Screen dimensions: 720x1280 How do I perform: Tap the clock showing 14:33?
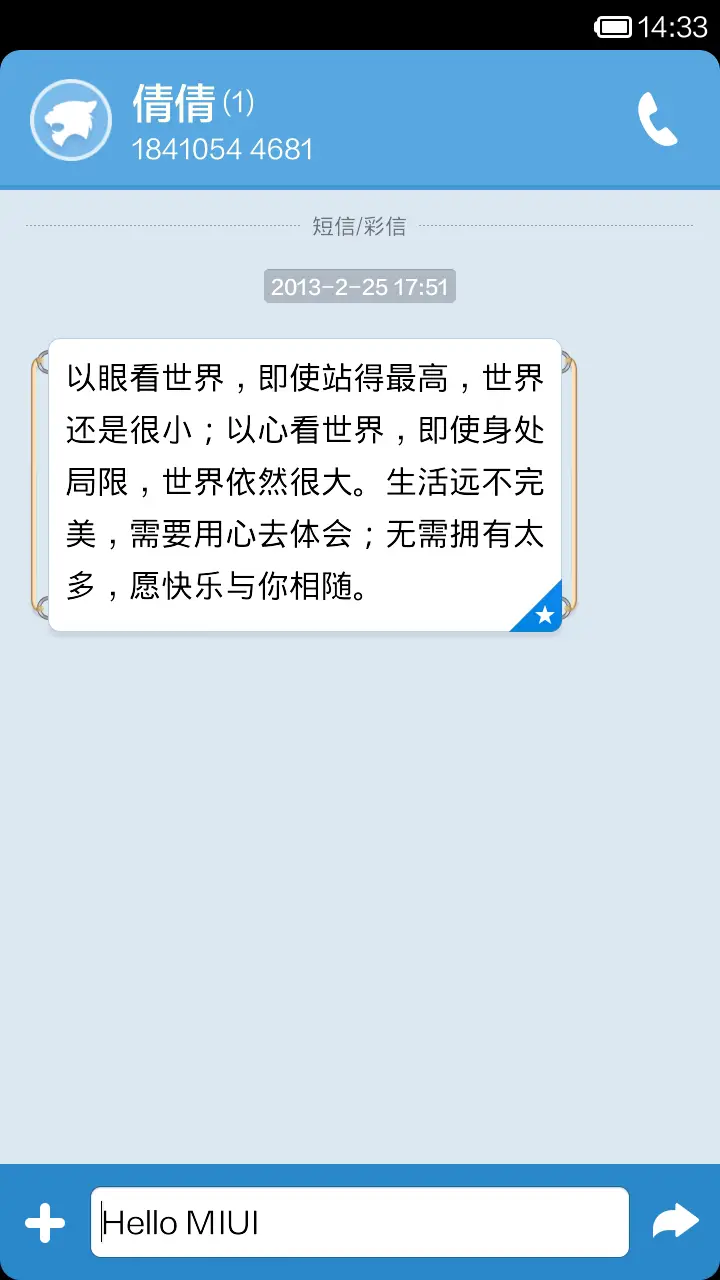670,27
